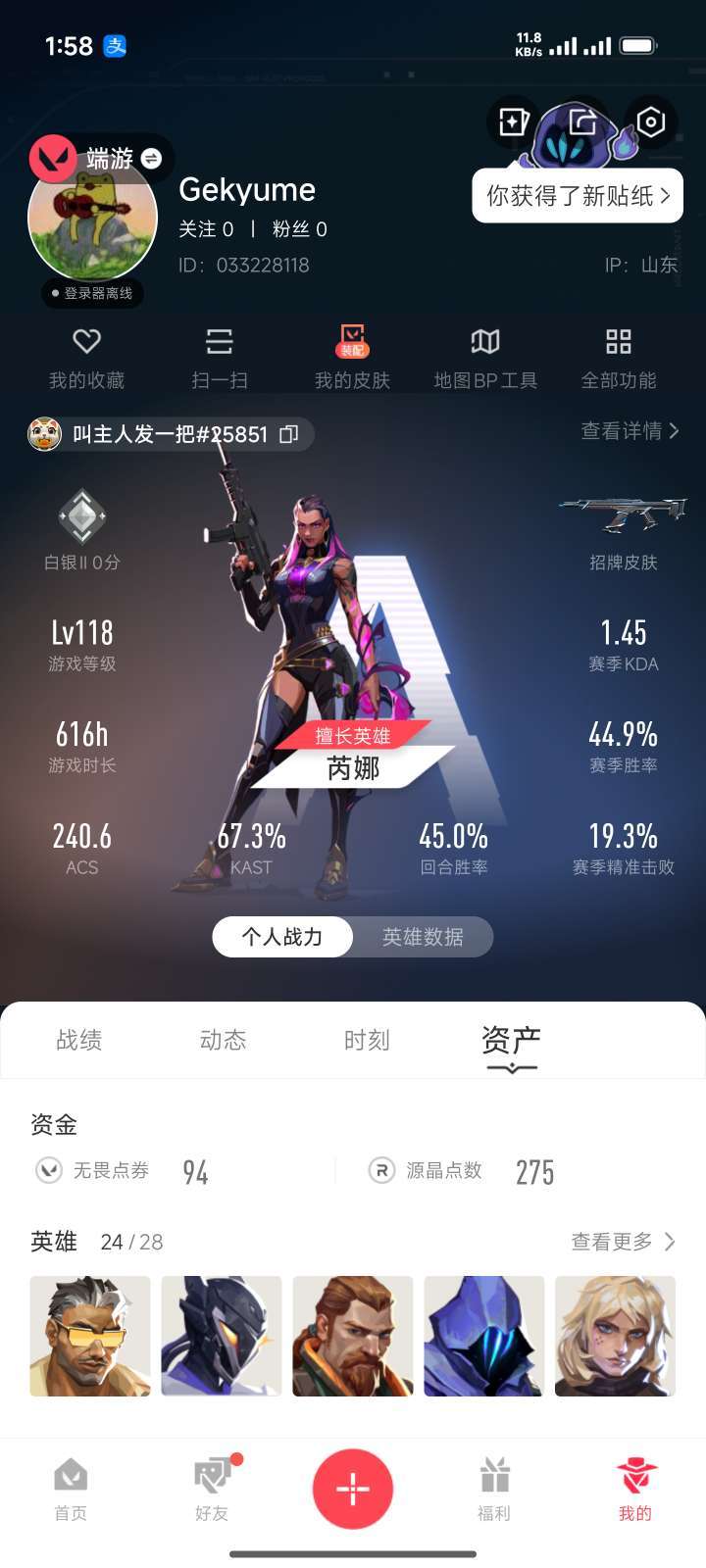
Task: Launch 扫一扫 scanner
Action: [220, 358]
